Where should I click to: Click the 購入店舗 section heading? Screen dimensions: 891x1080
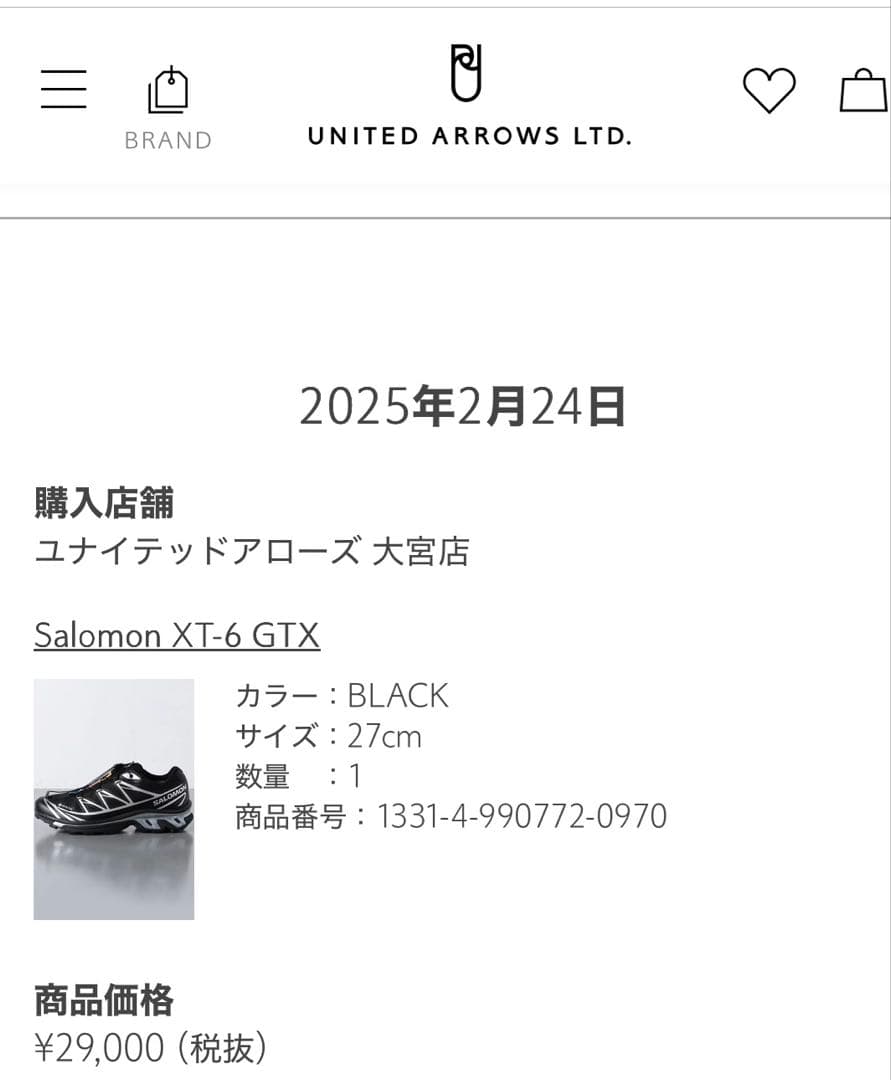pyautogui.click(x=102, y=505)
